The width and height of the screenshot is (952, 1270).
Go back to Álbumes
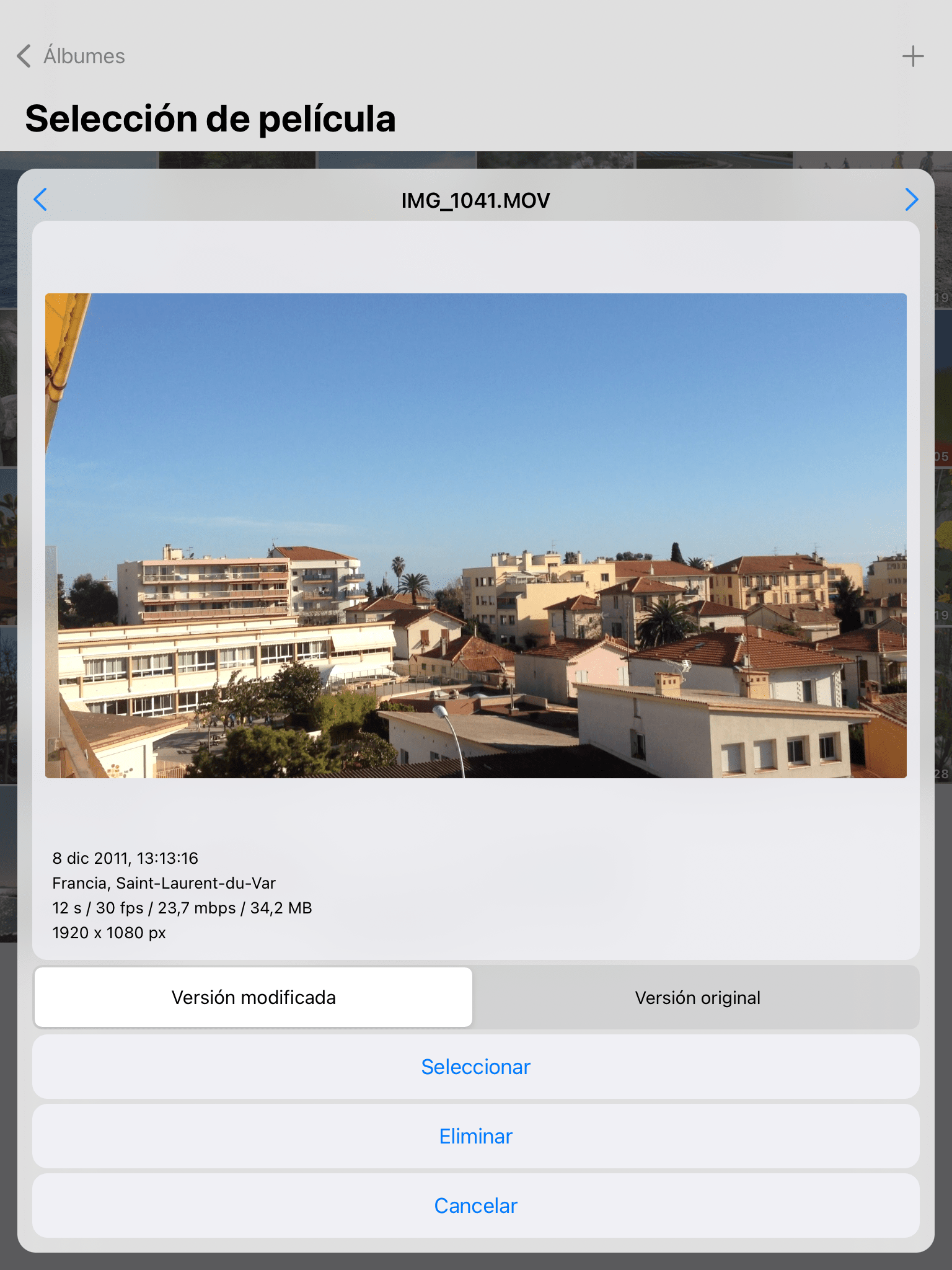click(71, 56)
